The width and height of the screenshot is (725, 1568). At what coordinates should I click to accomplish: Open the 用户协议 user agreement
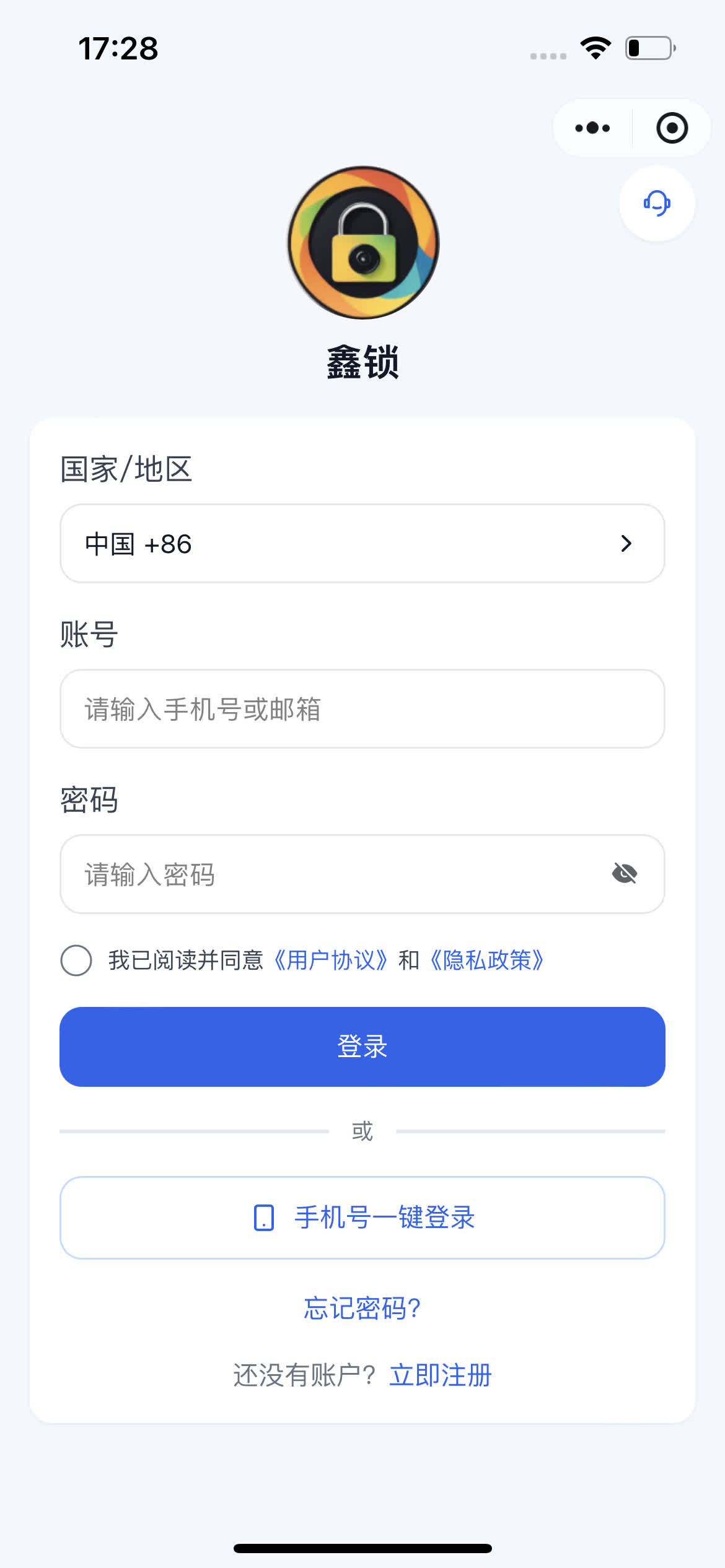[x=330, y=962]
